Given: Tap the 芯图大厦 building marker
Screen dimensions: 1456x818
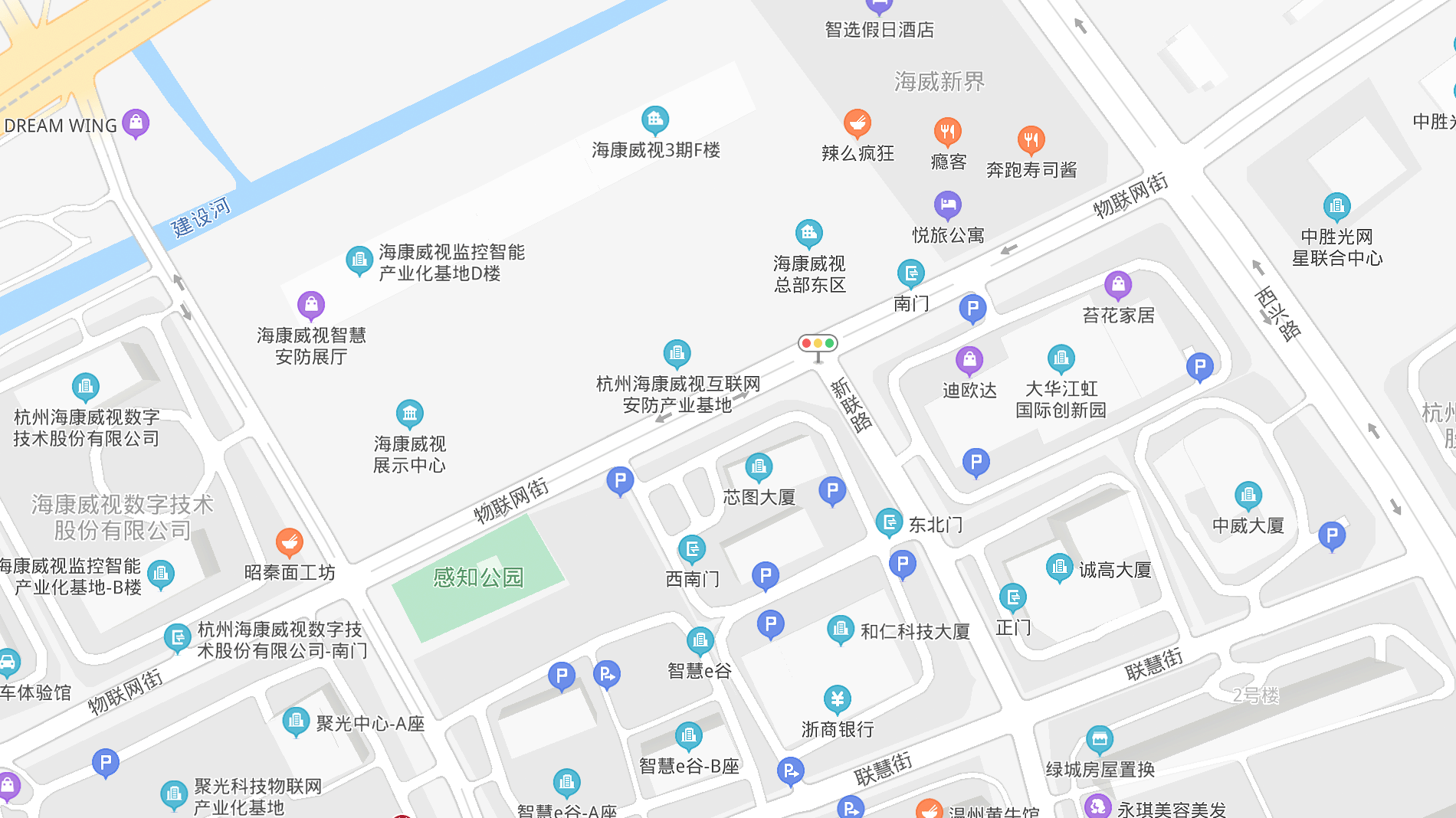Looking at the screenshot, I should point(759,466).
